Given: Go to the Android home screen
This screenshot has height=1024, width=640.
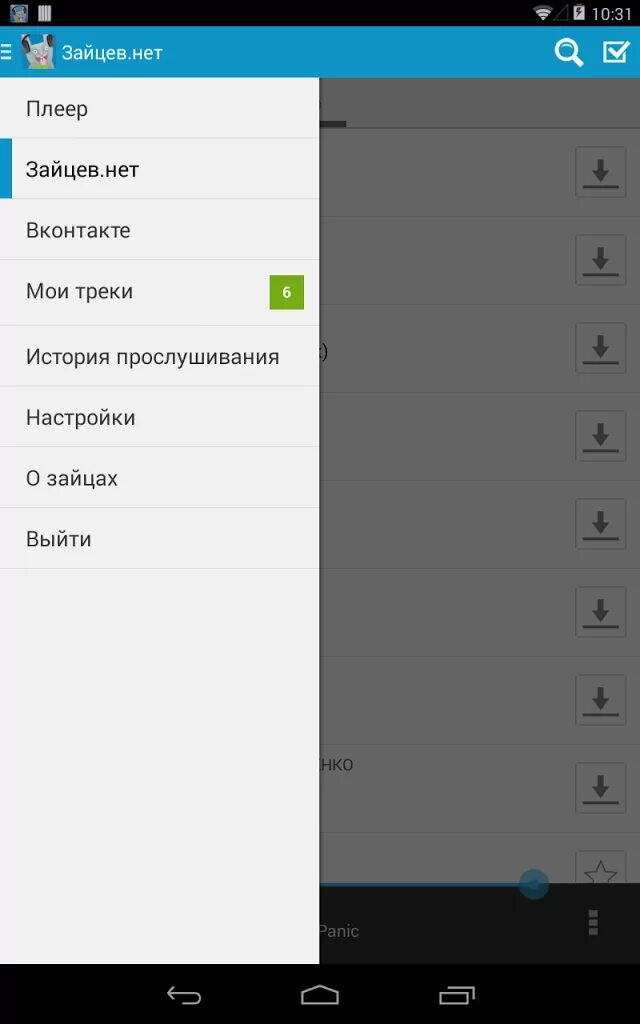Looking at the screenshot, I should coord(320,995).
